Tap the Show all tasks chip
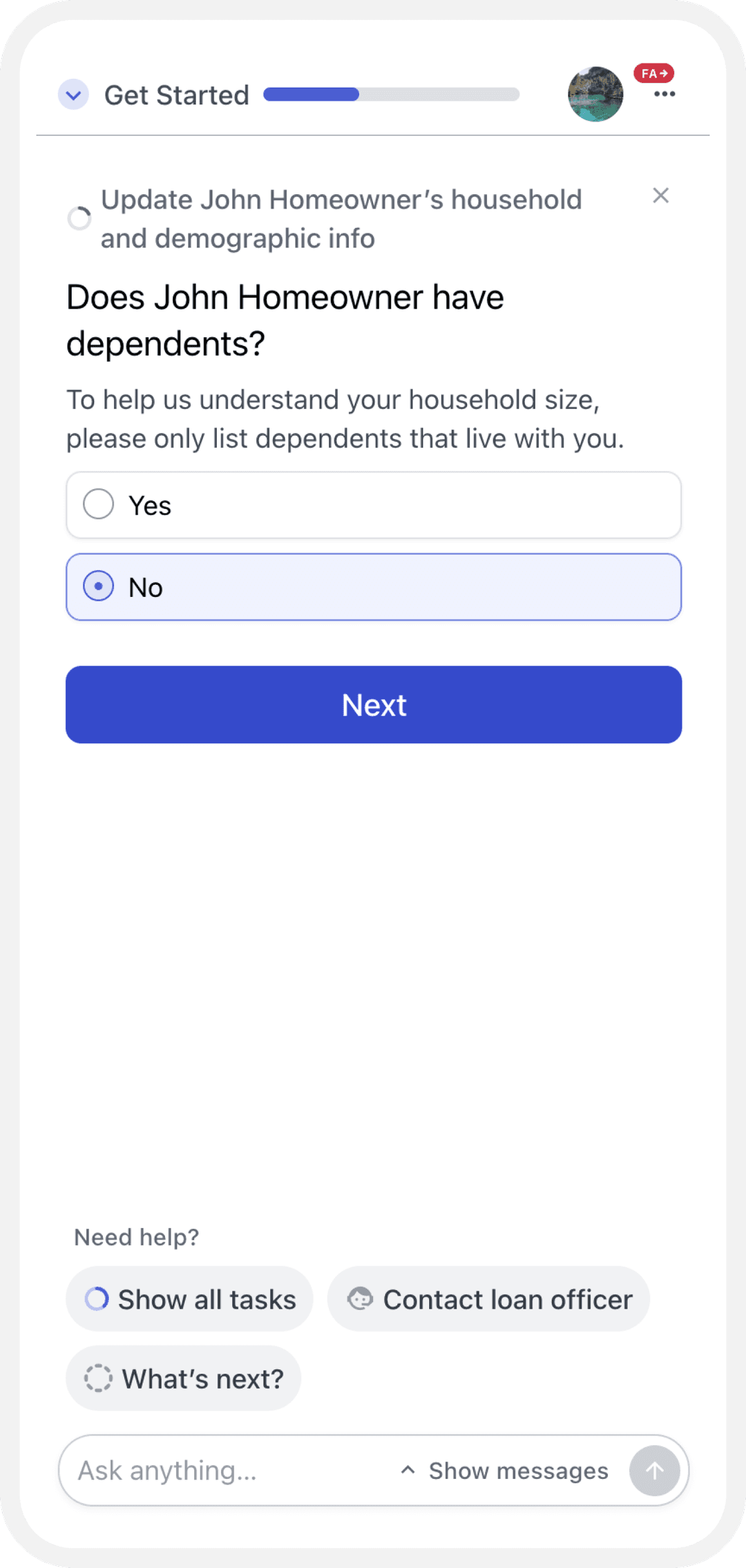The height and width of the screenshot is (1568, 746). (189, 1299)
